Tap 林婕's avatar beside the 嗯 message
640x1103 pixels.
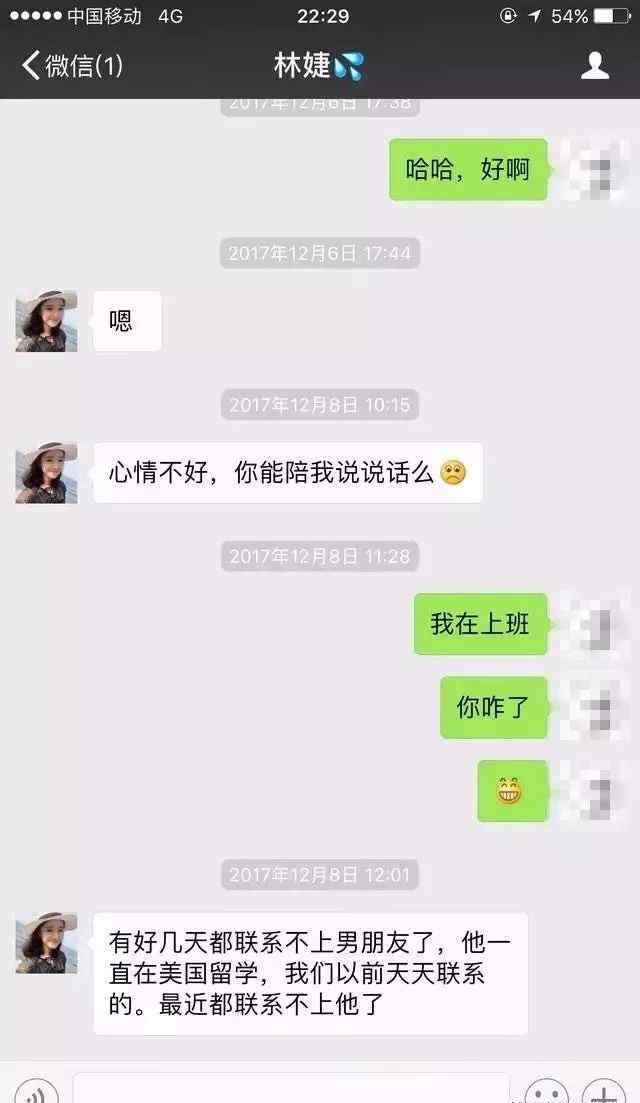coord(46,321)
